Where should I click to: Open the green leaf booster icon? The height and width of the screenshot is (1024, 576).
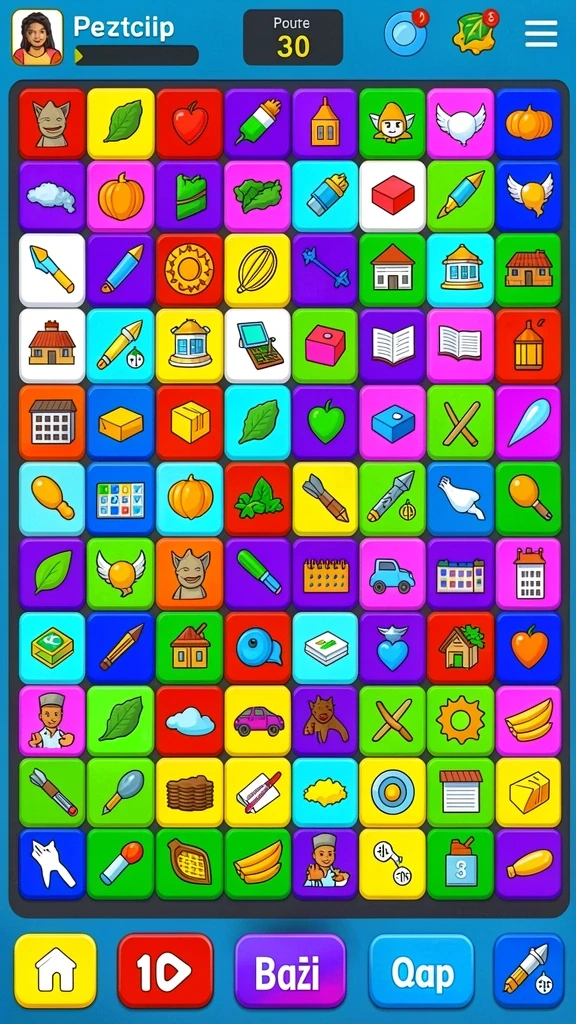[x=475, y=32]
